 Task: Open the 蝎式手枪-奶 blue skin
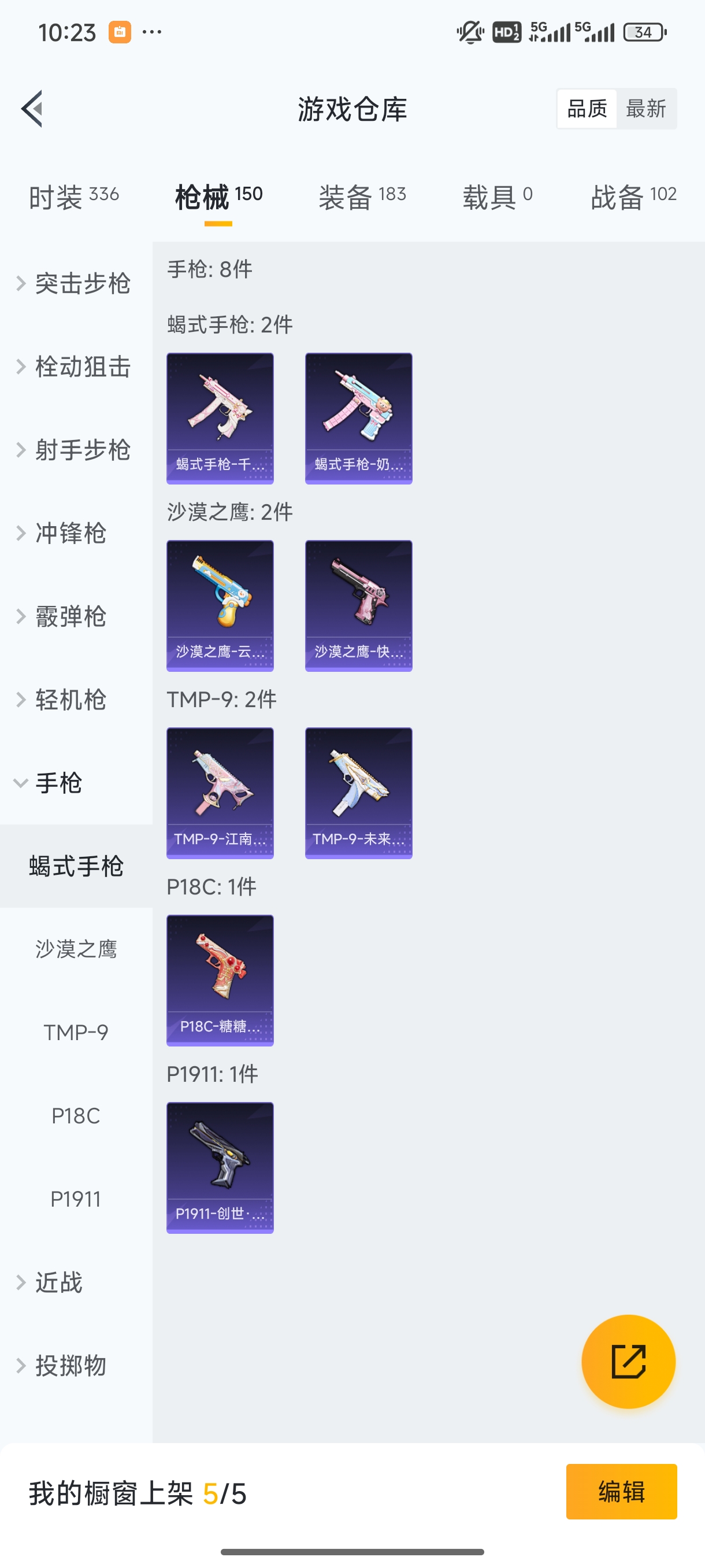[x=358, y=417]
